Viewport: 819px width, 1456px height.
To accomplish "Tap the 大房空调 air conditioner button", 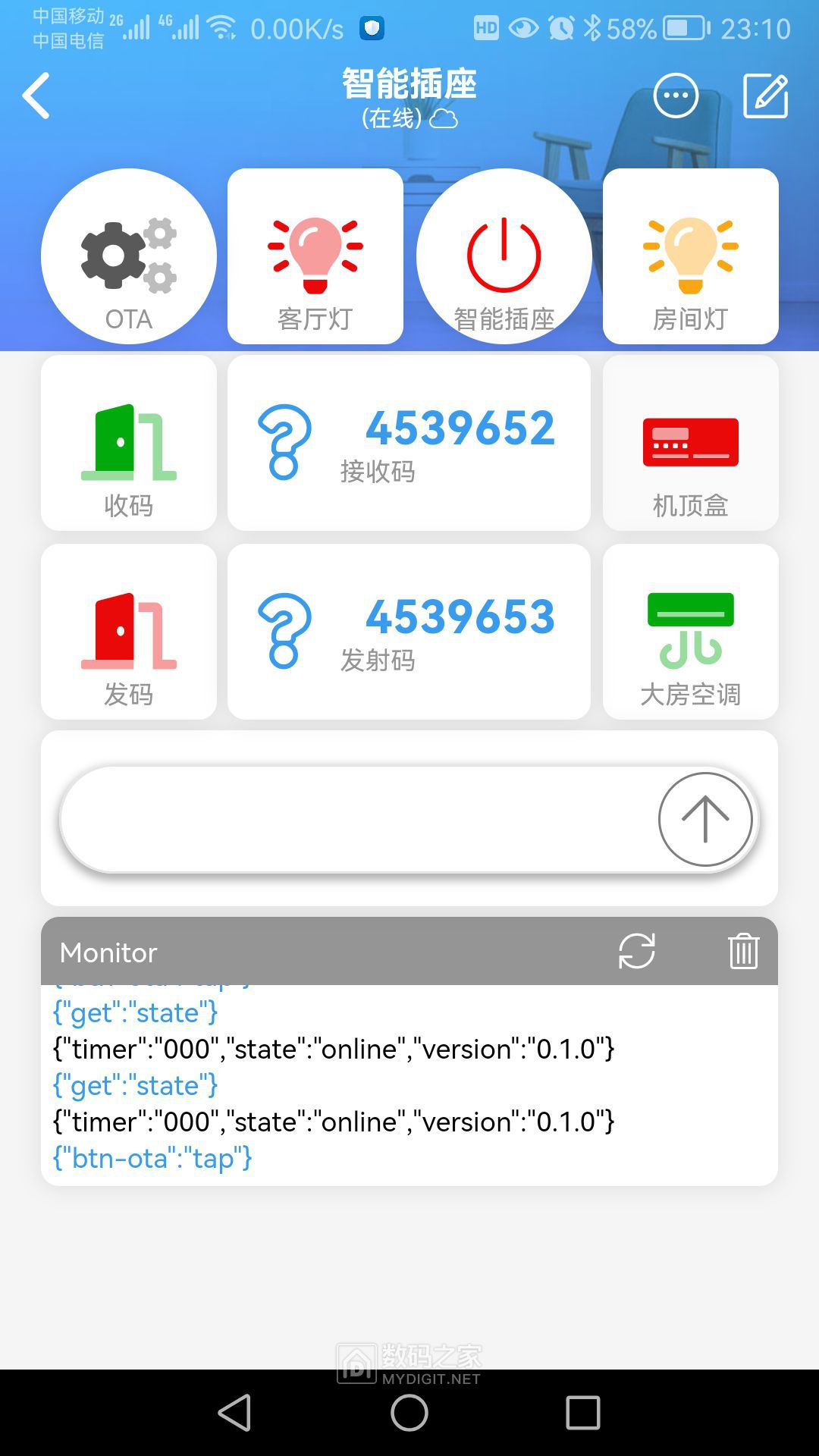I will pos(690,631).
